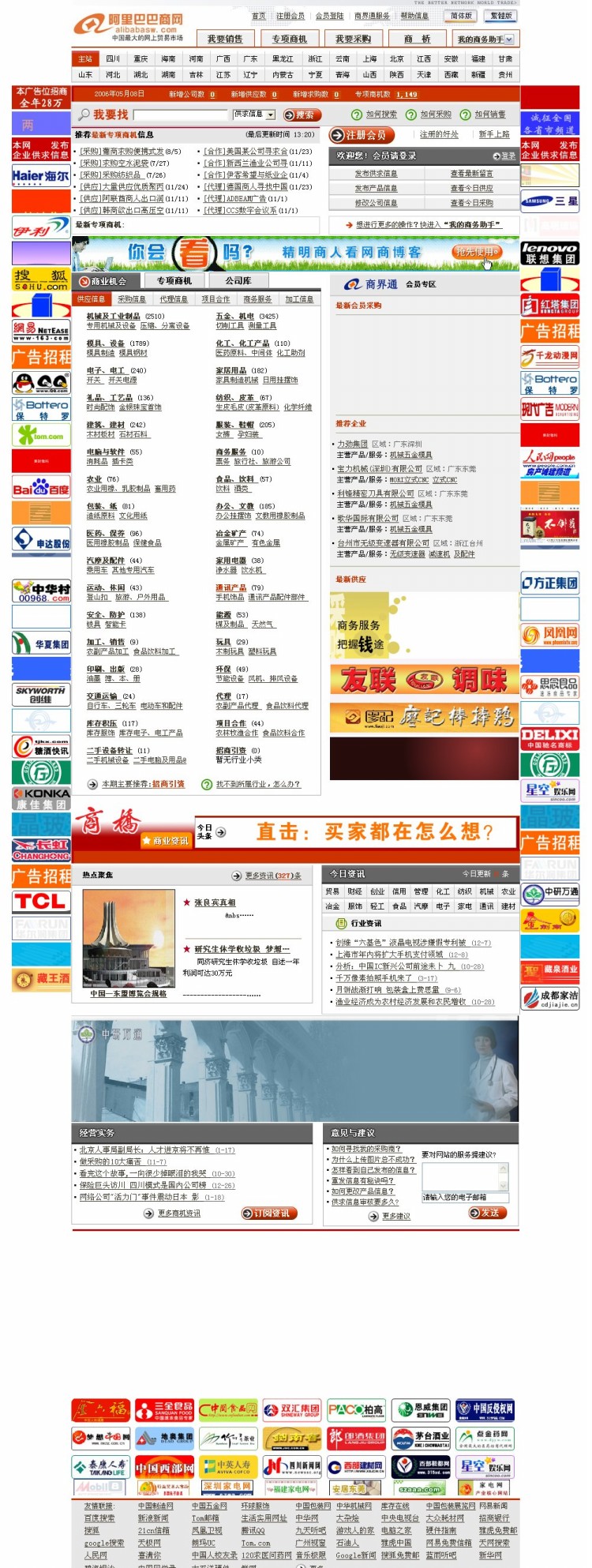This screenshot has width=592, height=1568.
Task: Select the 广东 region tab
Action: tap(250, 59)
